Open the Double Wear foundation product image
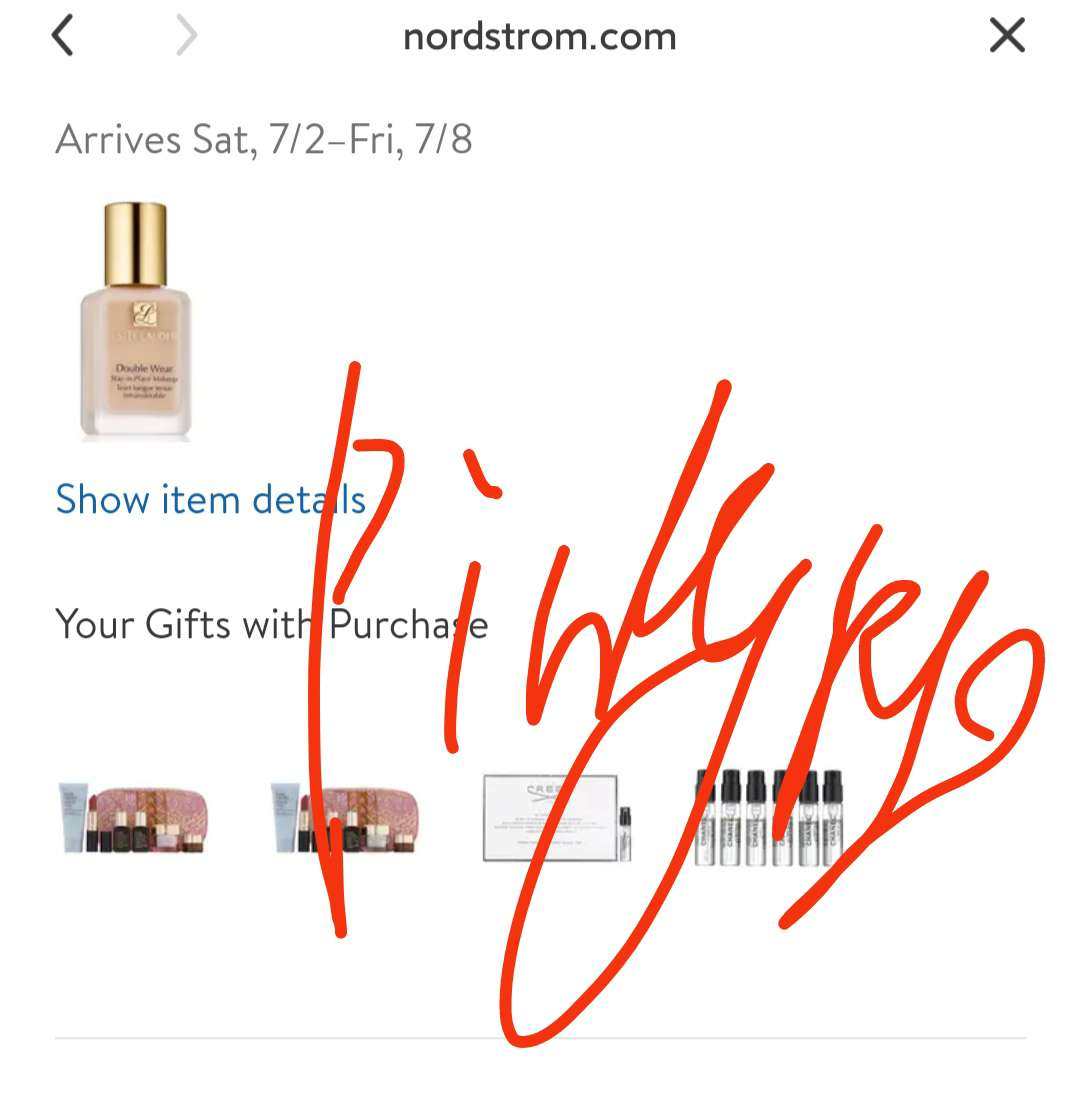Screen dimensions: 1080x1099 coord(135,320)
